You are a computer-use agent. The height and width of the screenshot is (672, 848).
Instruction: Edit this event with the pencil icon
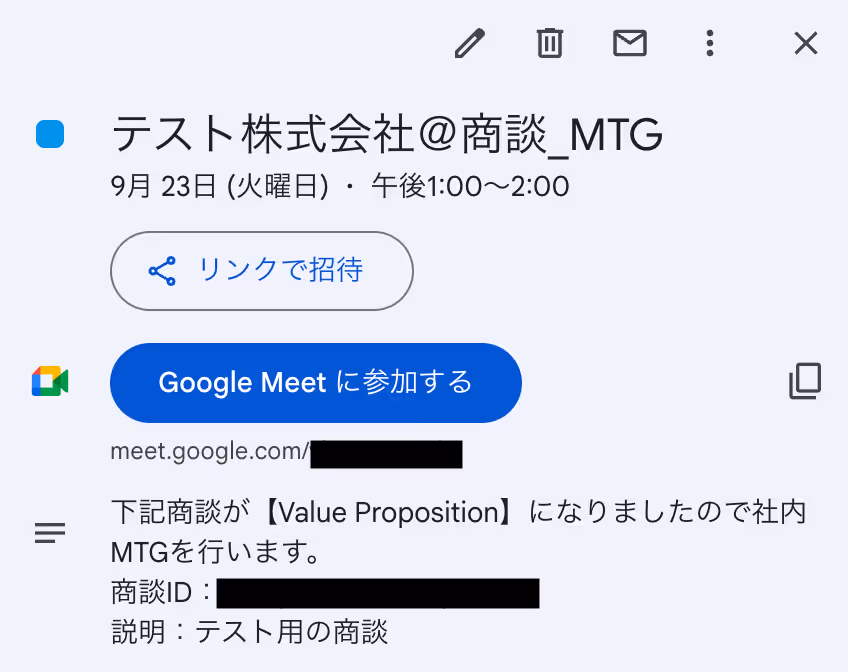(469, 43)
